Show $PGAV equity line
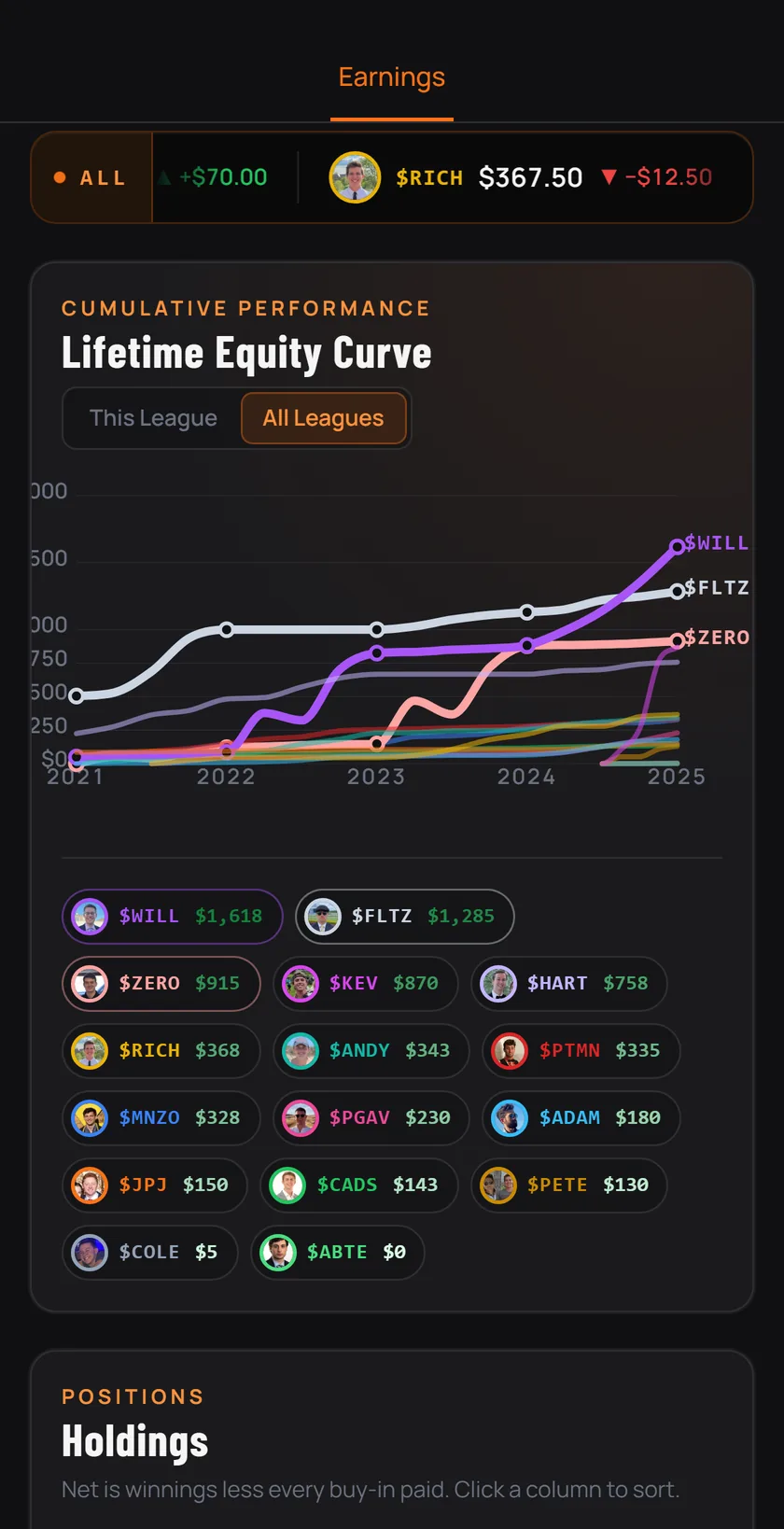Image resolution: width=784 pixels, height=1529 pixels. [x=371, y=1118]
